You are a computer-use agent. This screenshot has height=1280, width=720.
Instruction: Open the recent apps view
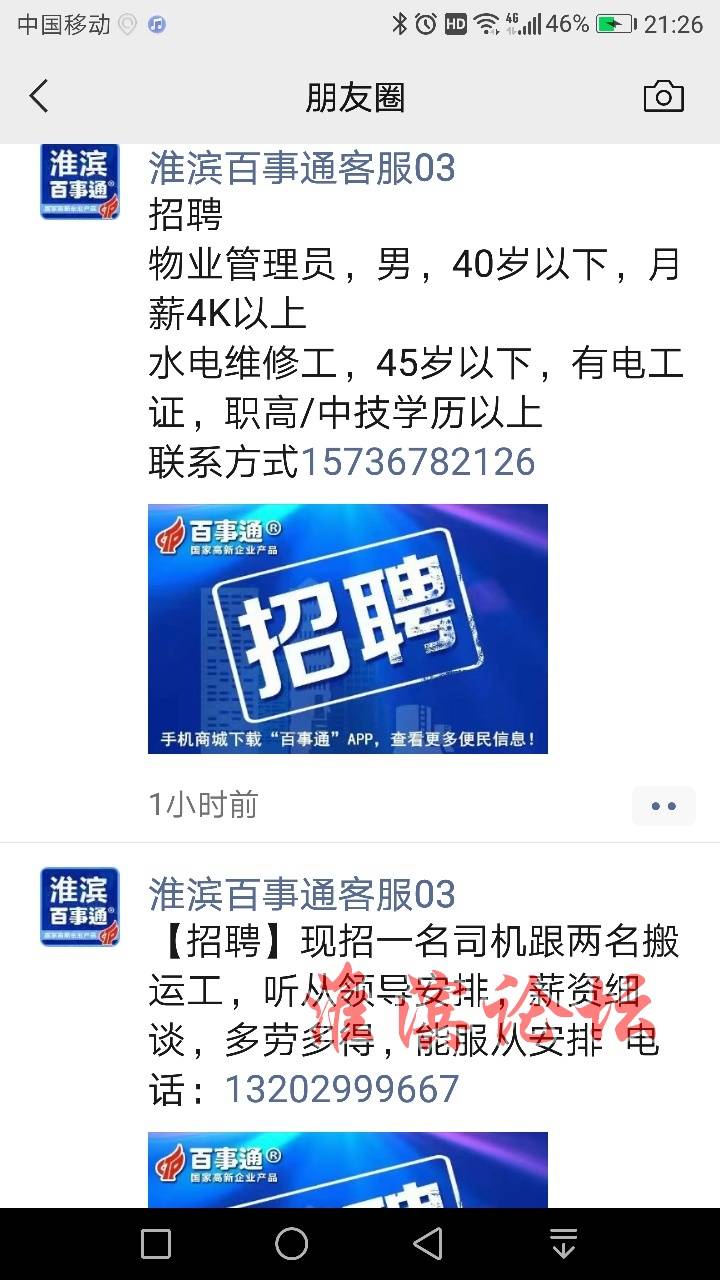(156, 1244)
